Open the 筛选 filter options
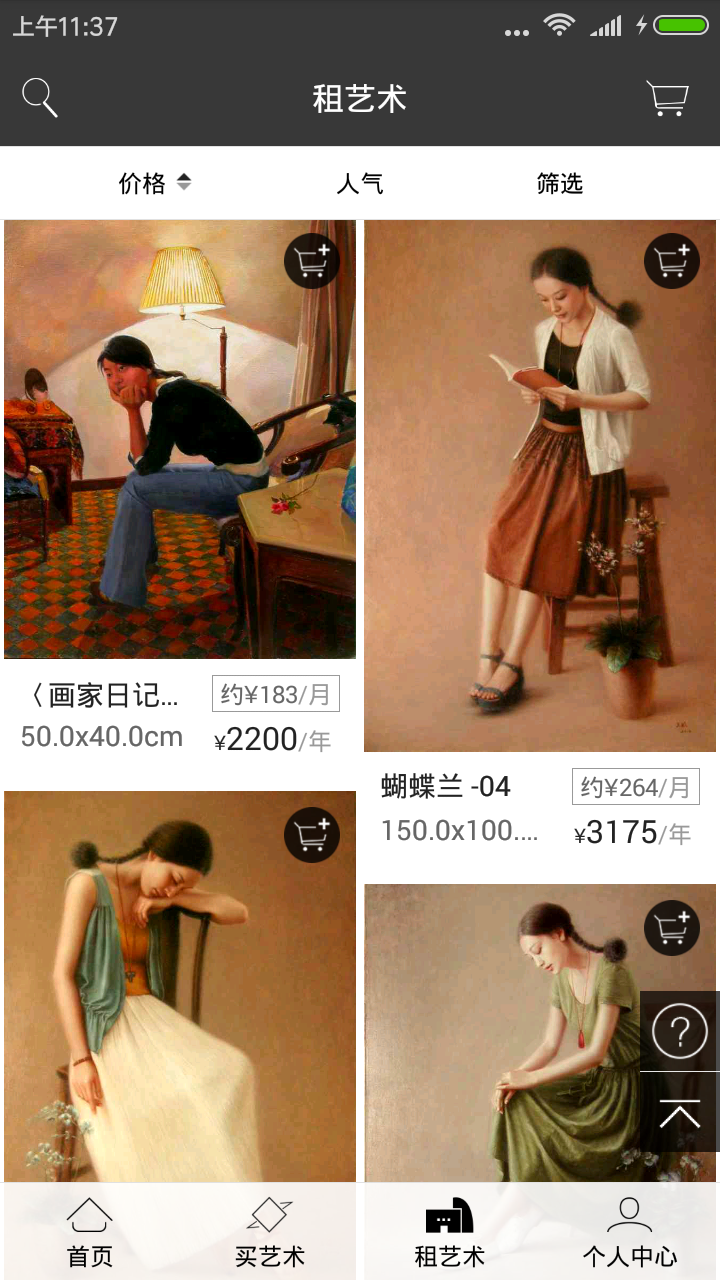The height and width of the screenshot is (1280, 720). point(559,183)
